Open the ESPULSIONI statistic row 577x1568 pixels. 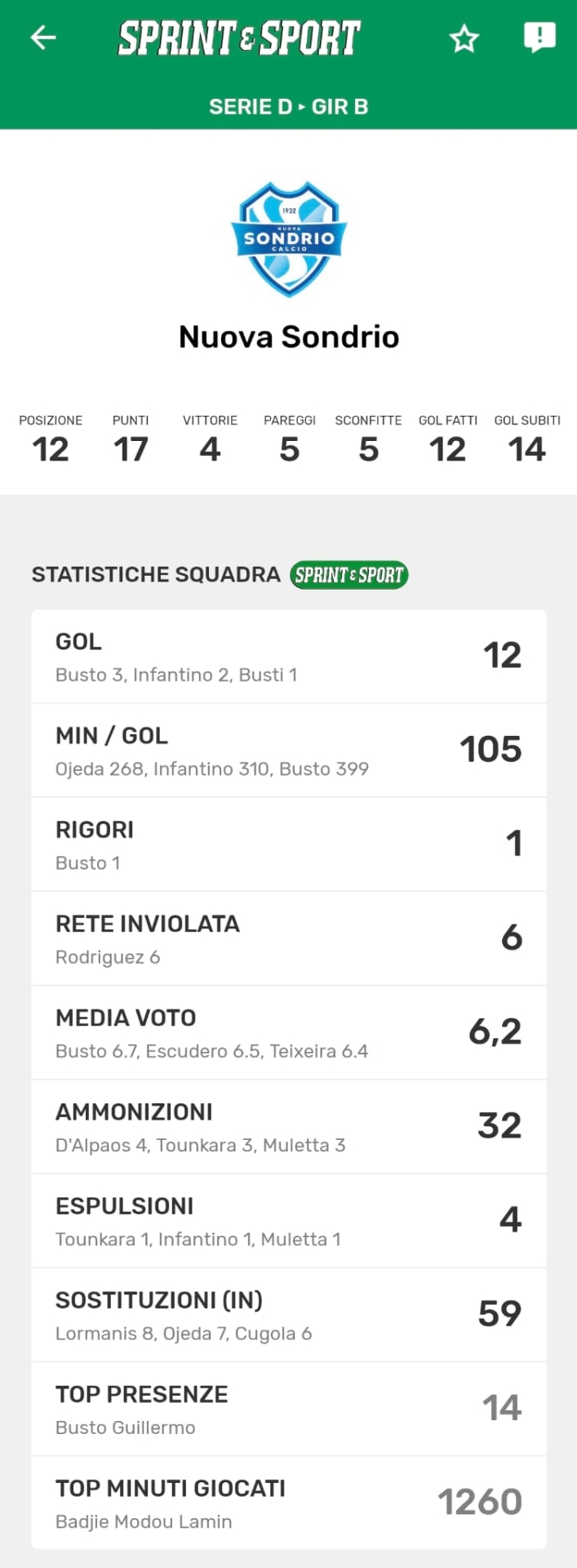(288, 1220)
